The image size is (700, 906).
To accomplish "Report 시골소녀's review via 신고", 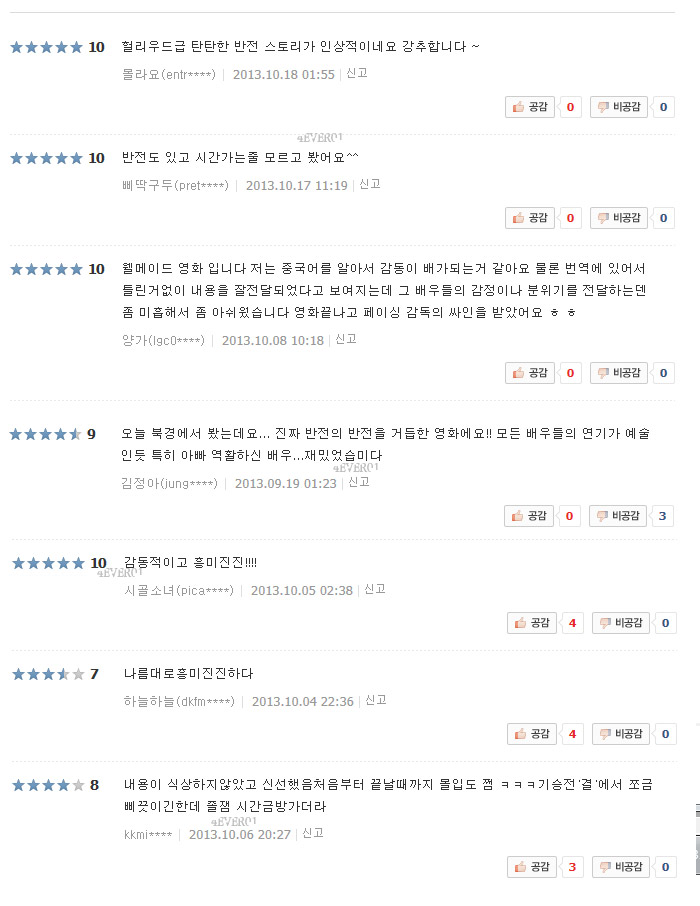I will pos(375,589).
